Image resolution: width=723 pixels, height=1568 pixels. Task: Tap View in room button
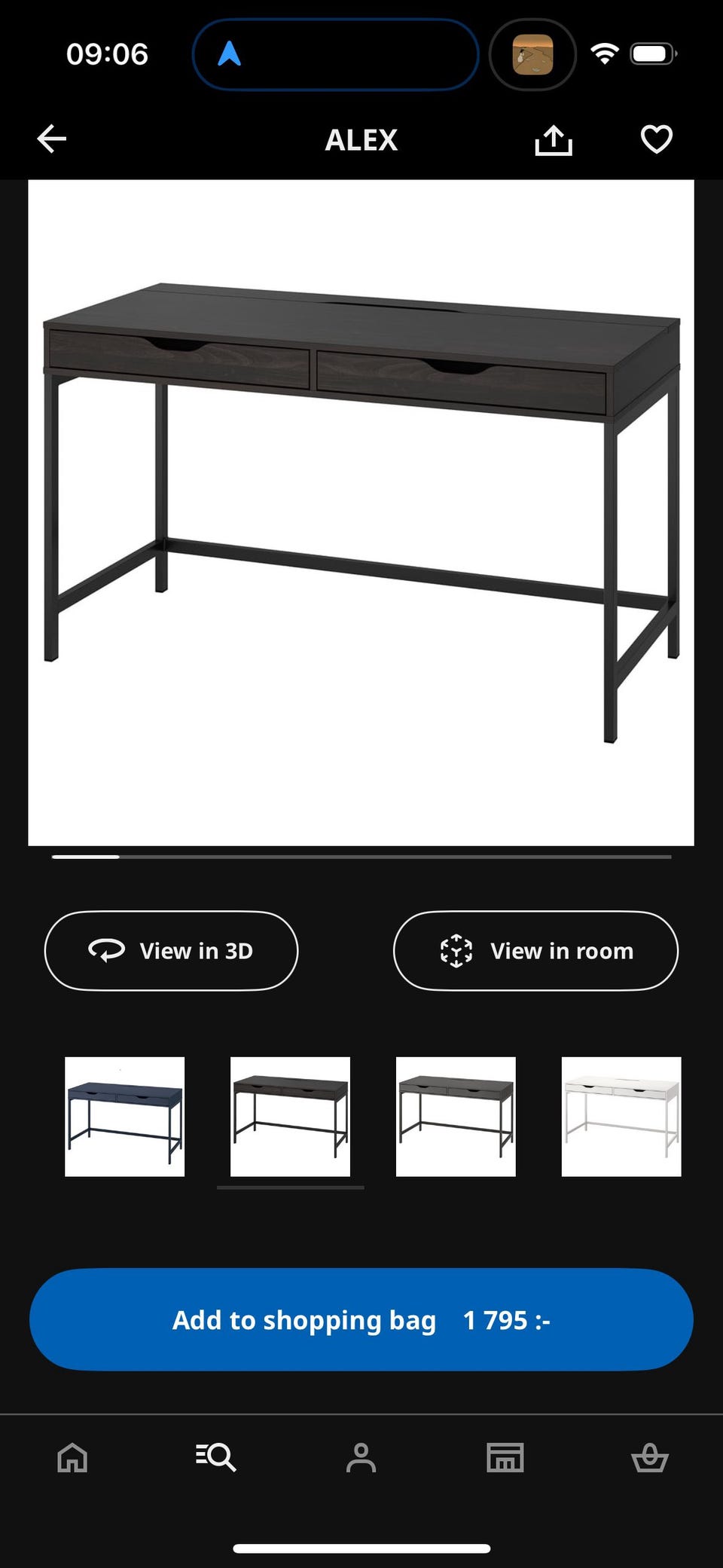click(x=535, y=951)
